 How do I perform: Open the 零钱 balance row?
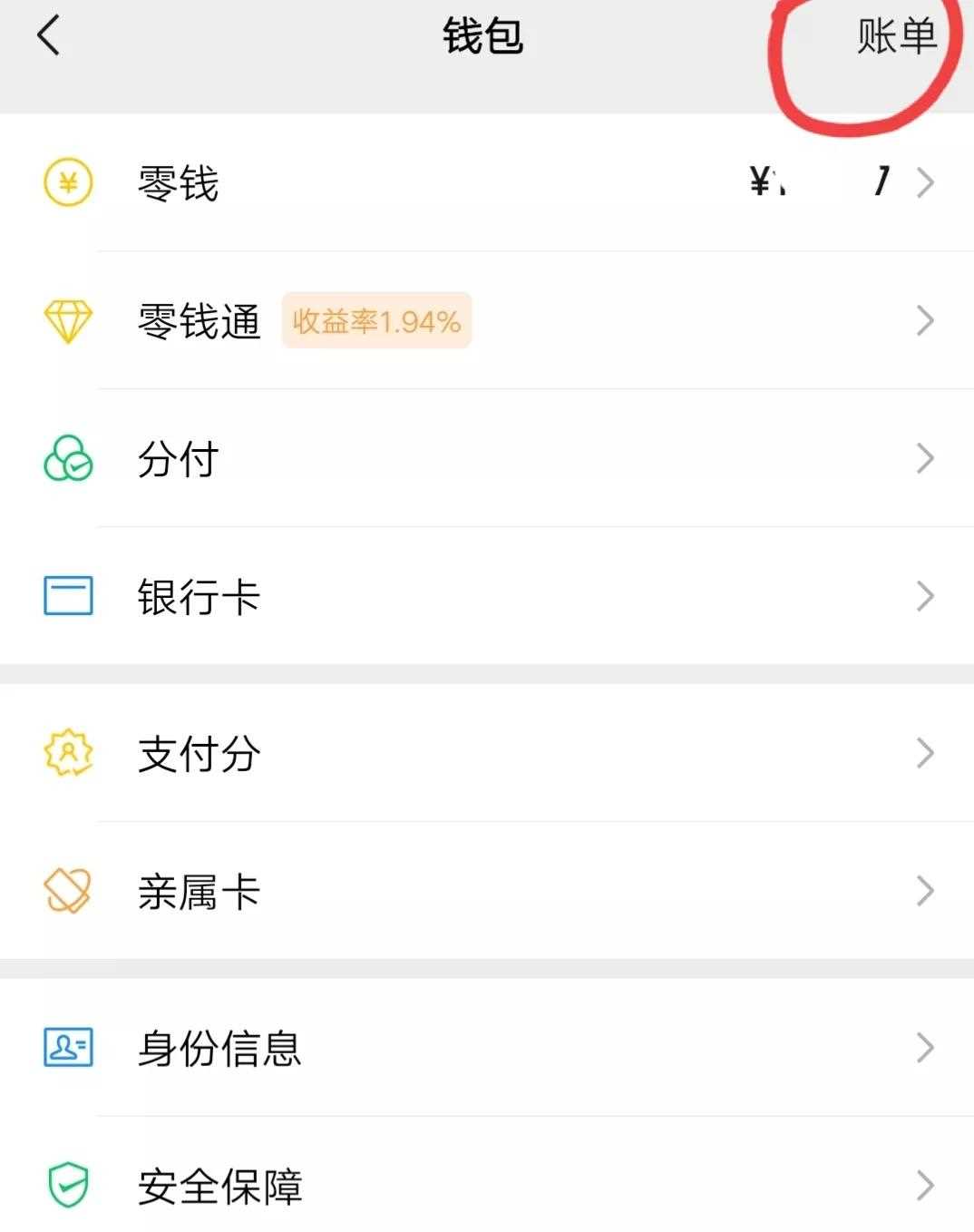coord(487,183)
